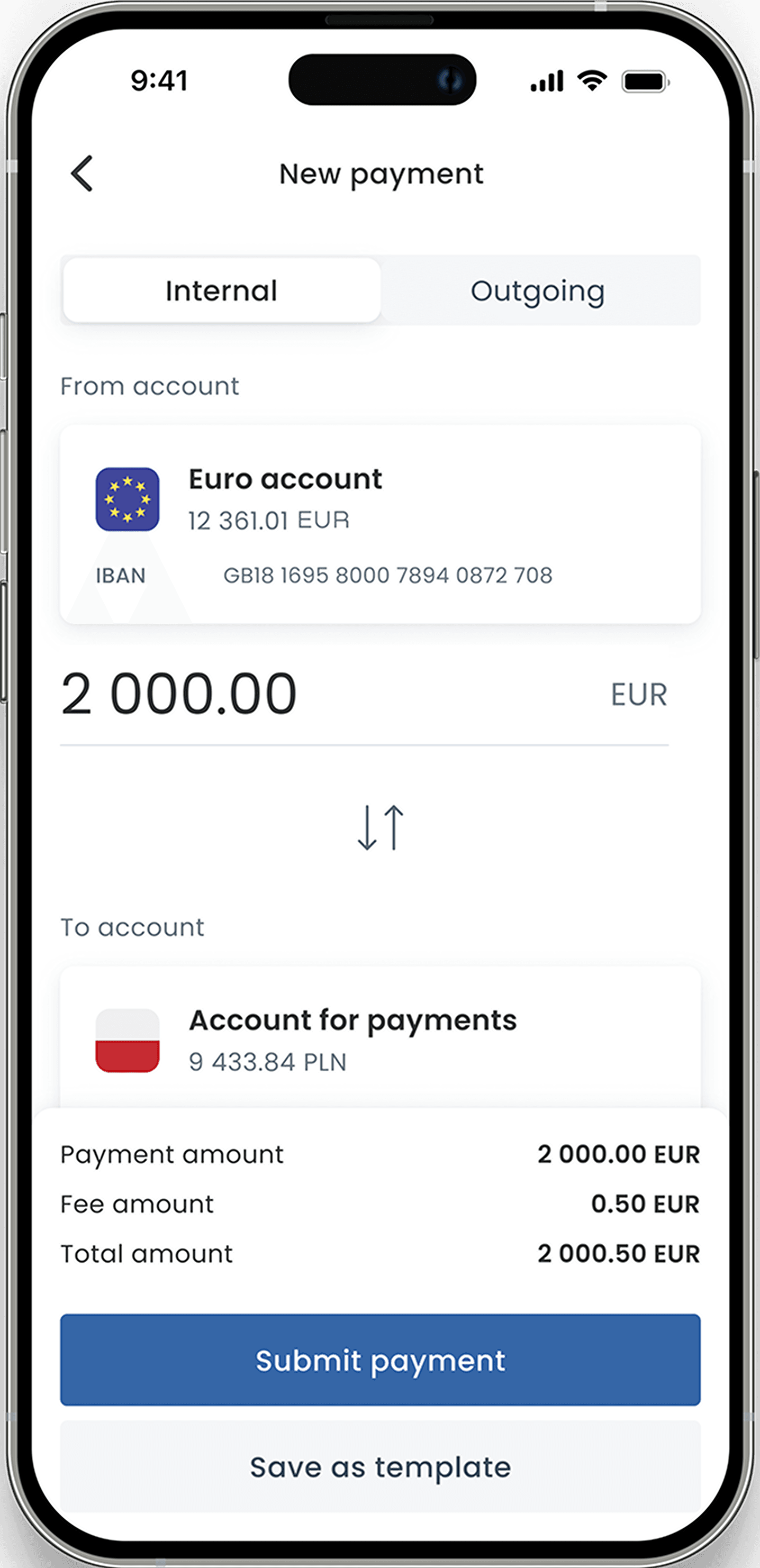Switch to the Internal tab
The image size is (760, 1568).
click(x=222, y=290)
